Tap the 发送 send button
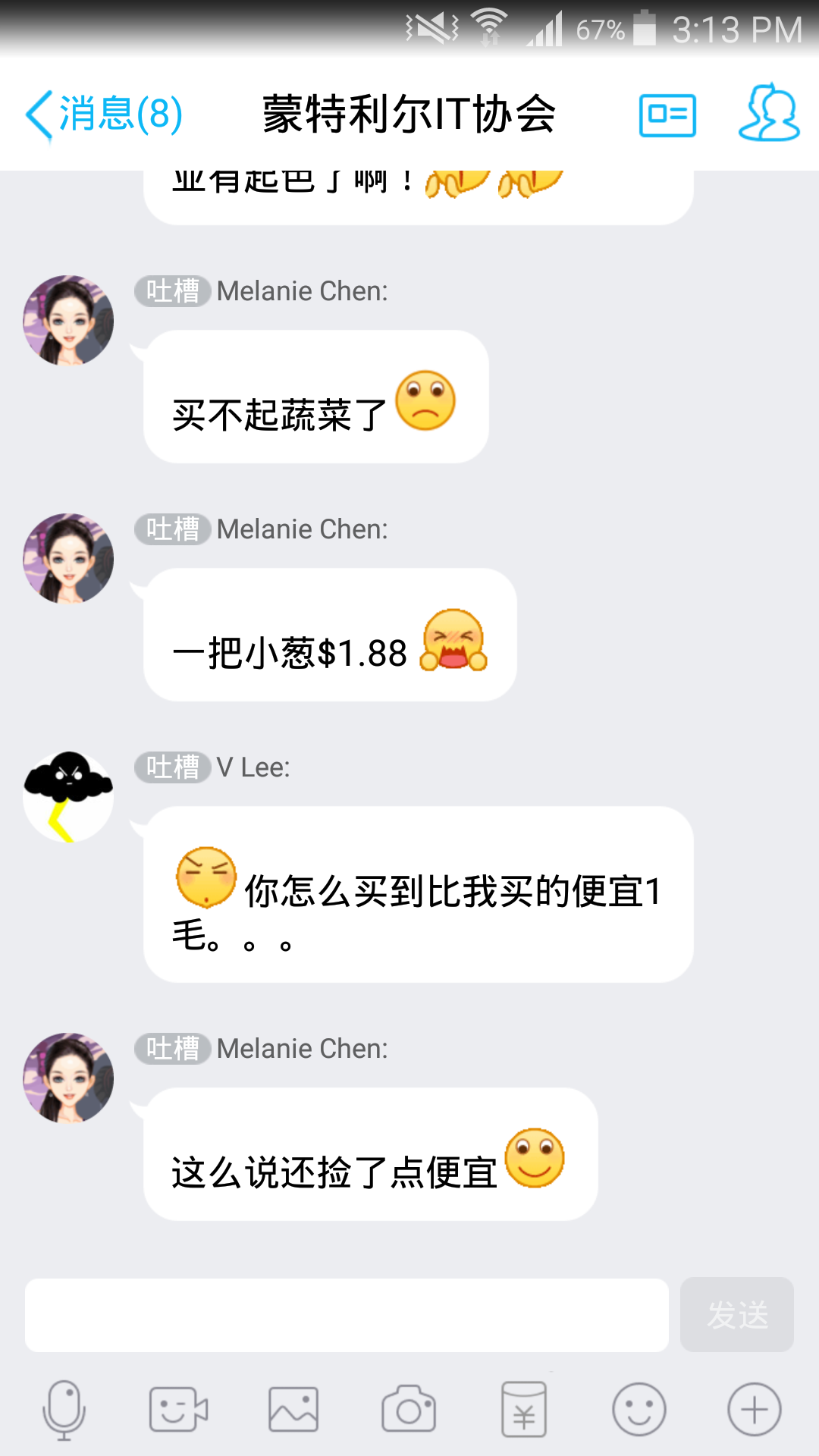Screen dimensions: 819x1456 pyautogui.click(x=737, y=1315)
